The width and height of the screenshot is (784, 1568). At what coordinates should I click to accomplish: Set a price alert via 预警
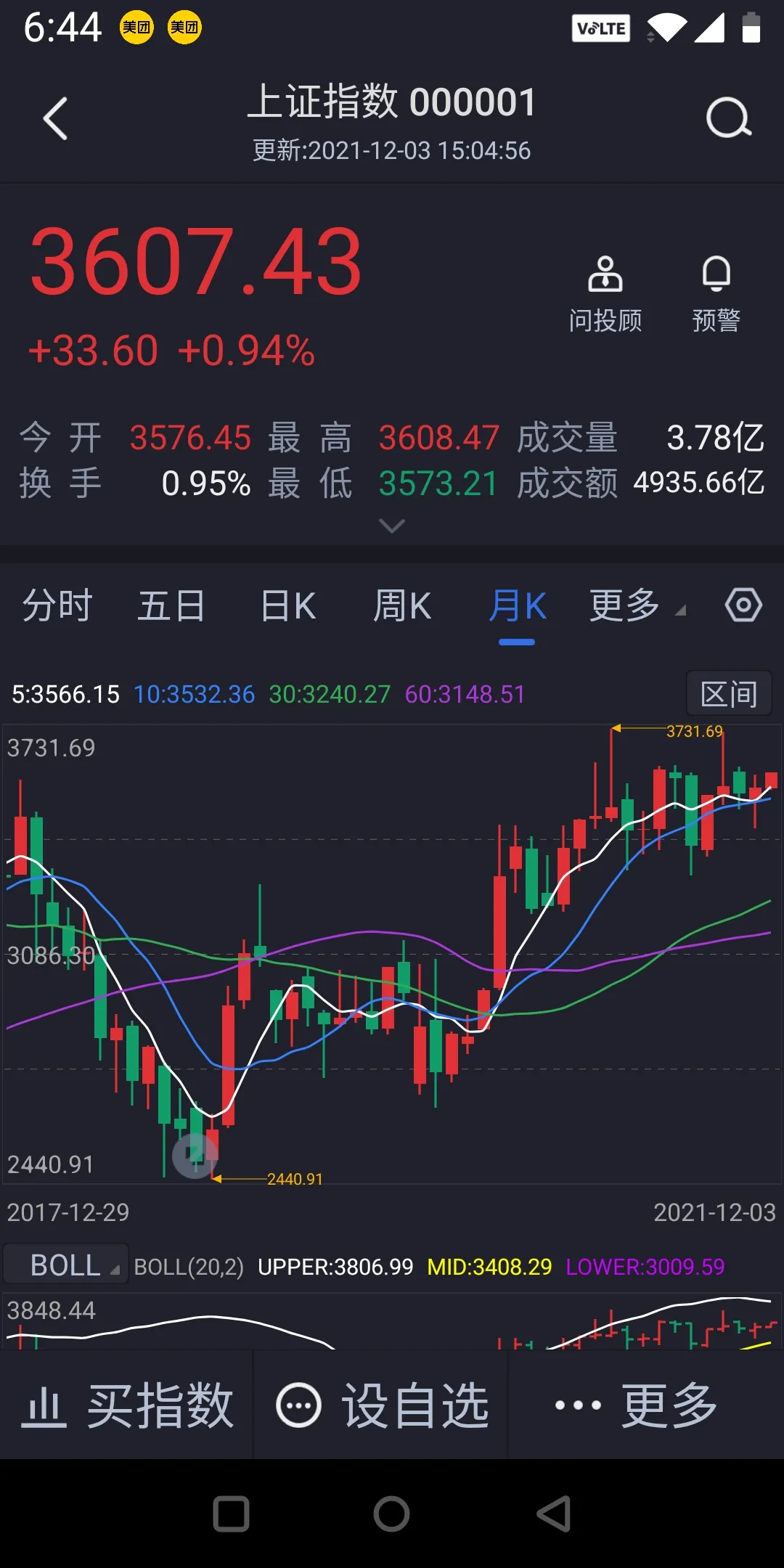coord(716,294)
